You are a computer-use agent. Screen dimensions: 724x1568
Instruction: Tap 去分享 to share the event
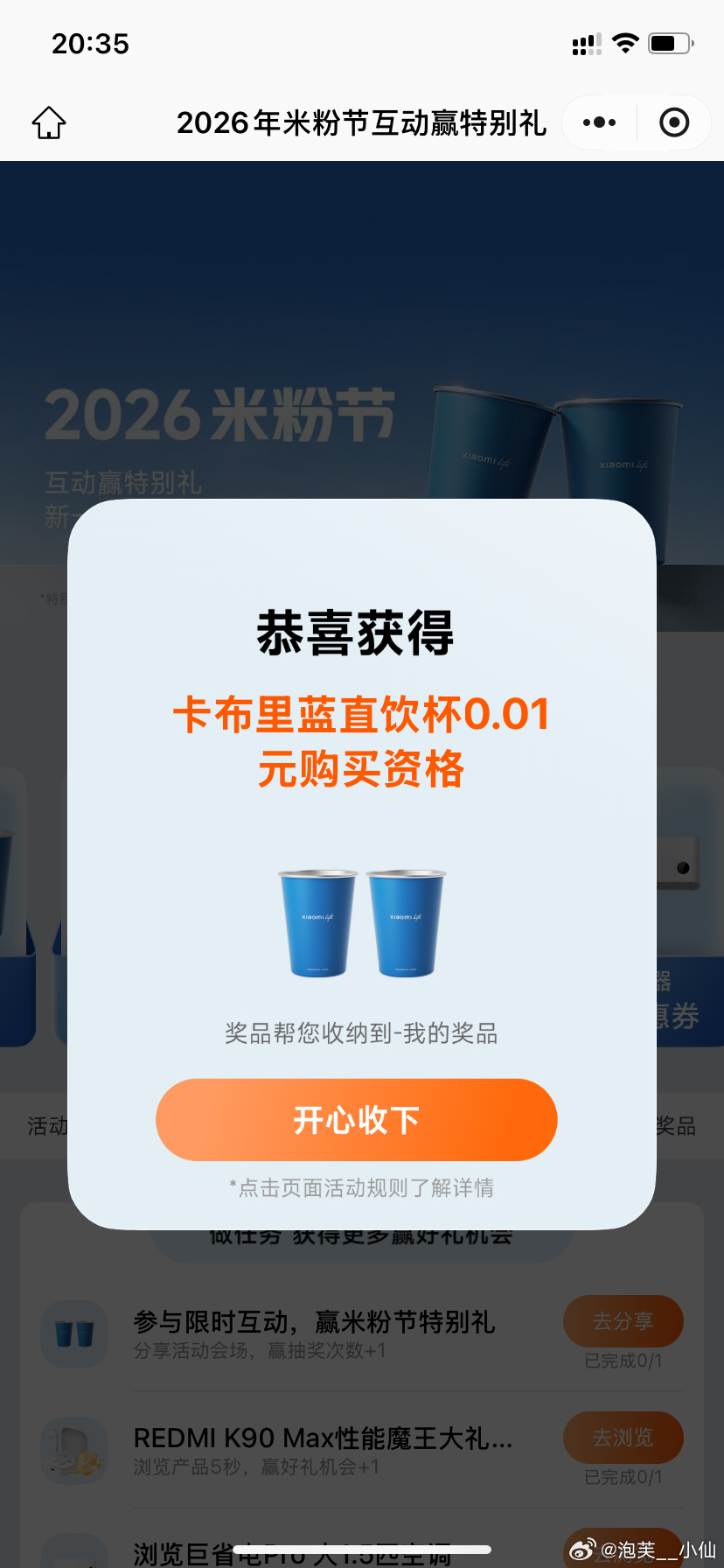[x=623, y=1321]
